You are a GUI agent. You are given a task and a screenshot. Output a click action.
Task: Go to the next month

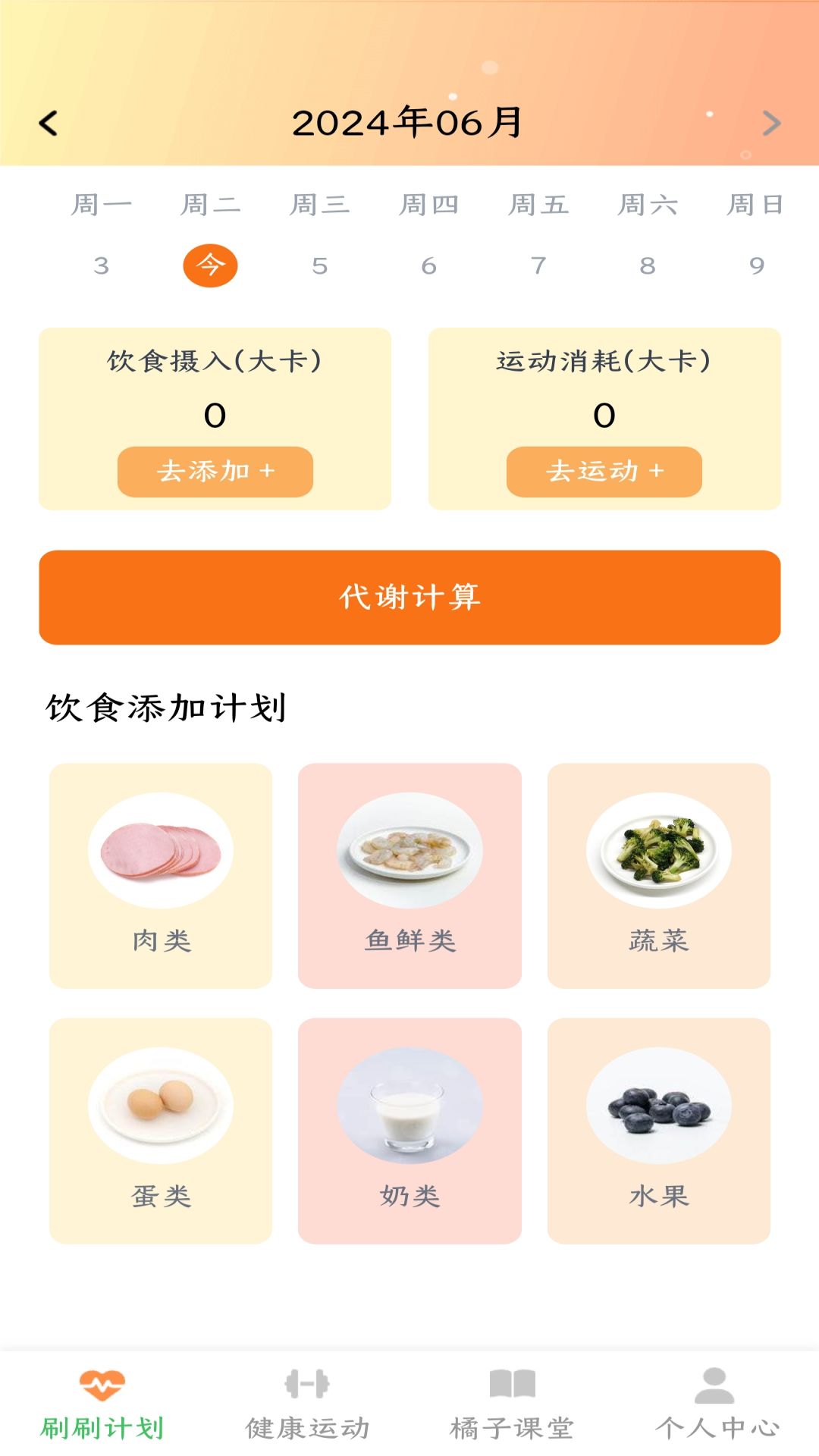click(x=770, y=123)
